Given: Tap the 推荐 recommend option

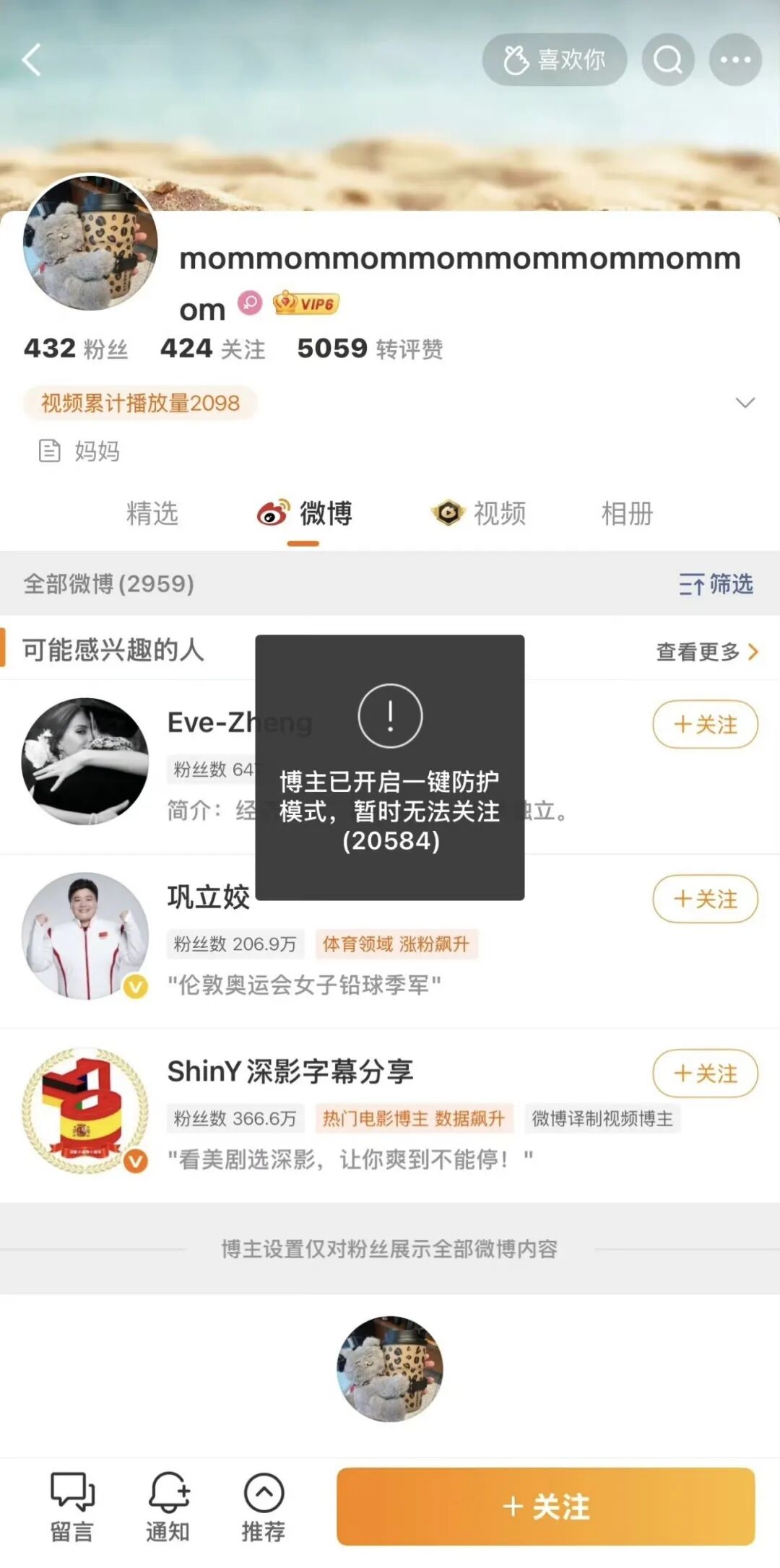Looking at the screenshot, I should click(x=264, y=1507).
